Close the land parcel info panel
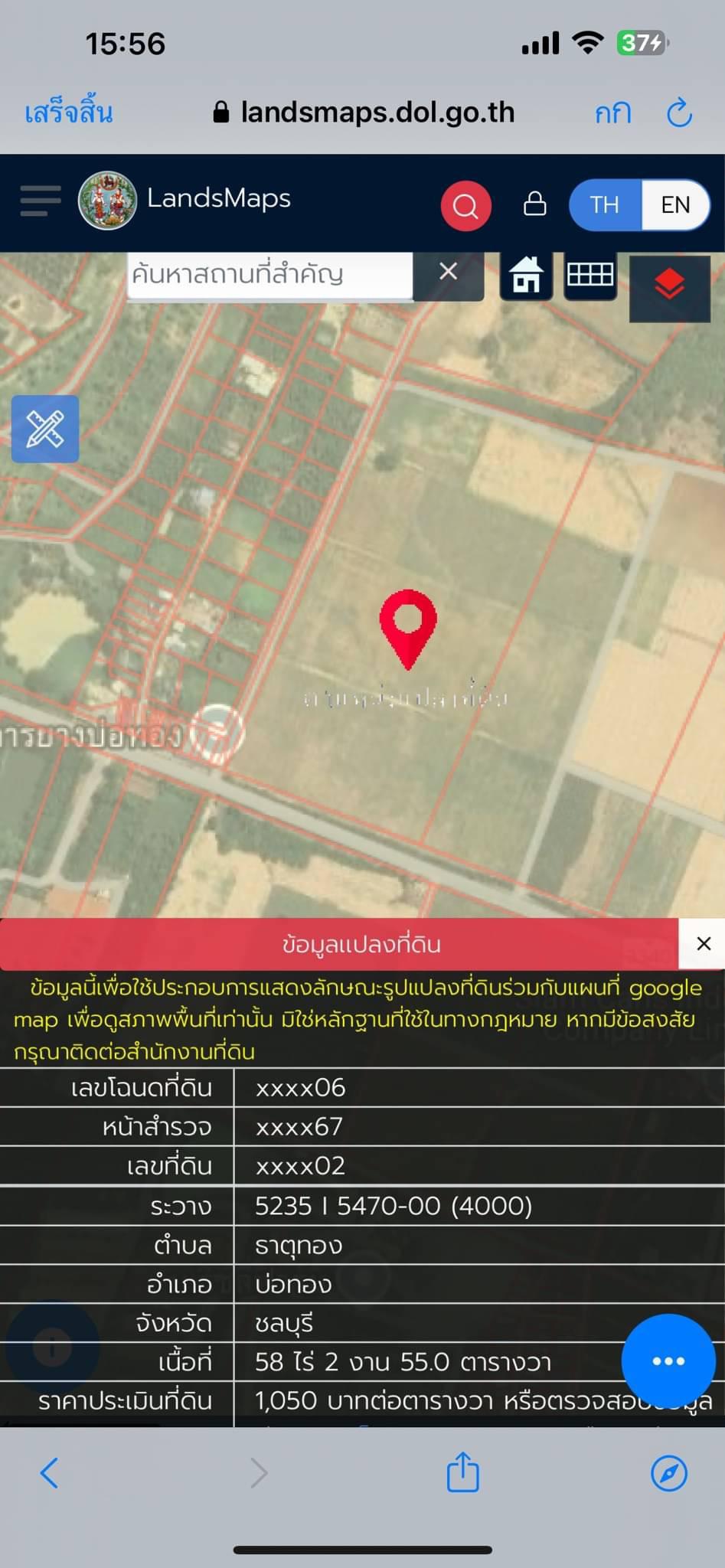 coord(703,943)
